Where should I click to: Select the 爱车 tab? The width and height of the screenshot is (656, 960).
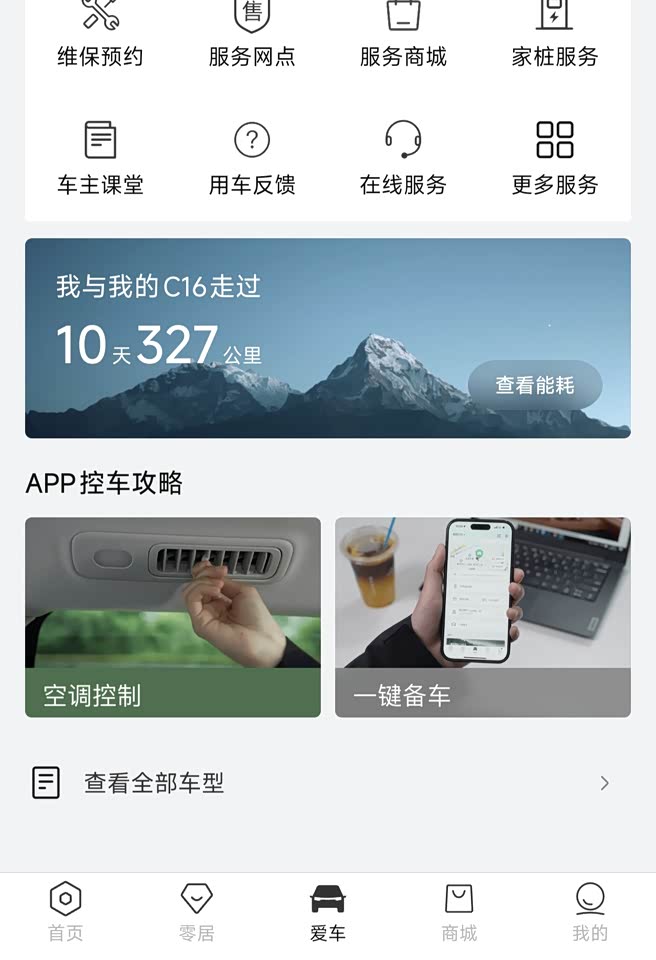point(328,911)
